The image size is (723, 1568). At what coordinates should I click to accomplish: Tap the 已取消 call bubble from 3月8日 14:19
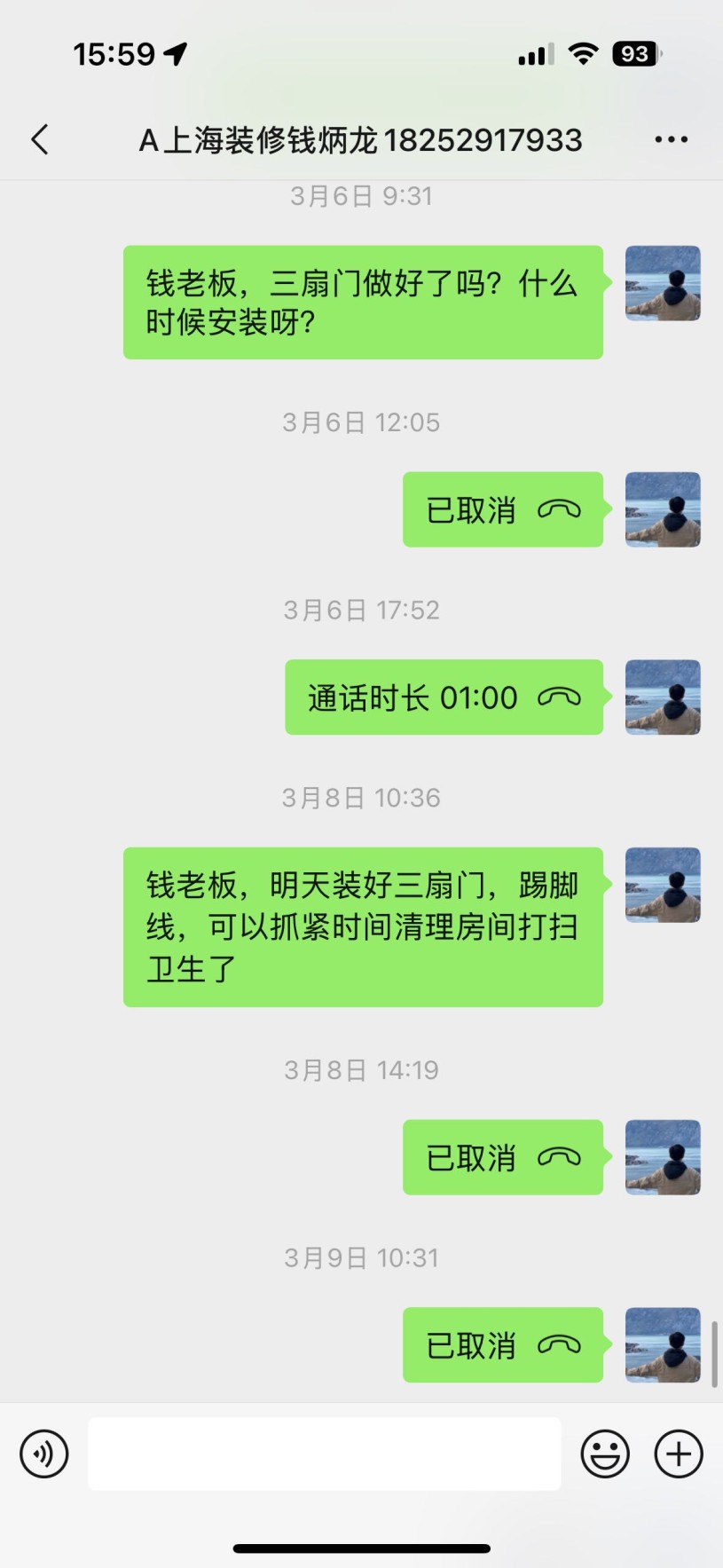tap(502, 1157)
